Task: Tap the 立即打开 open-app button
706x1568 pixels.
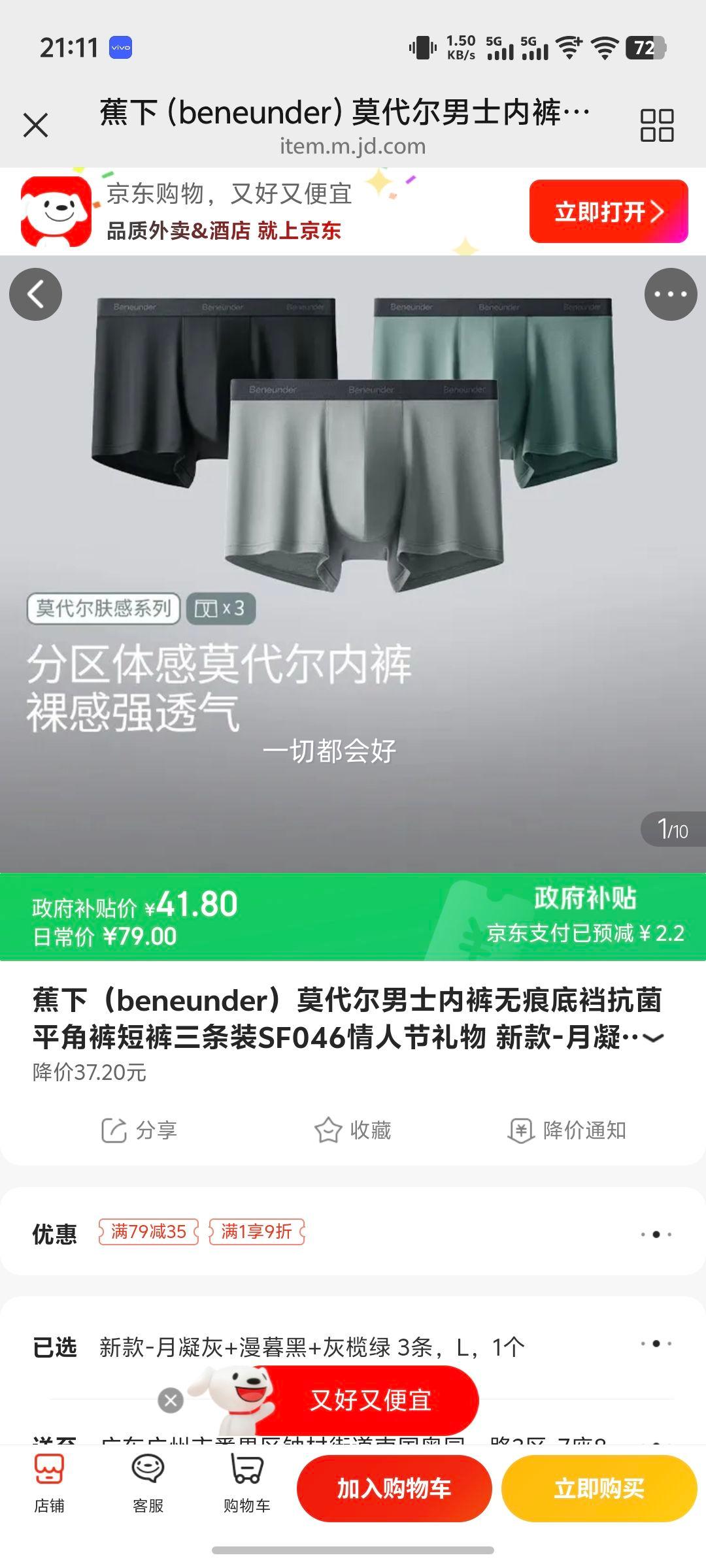Action: coord(609,210)
